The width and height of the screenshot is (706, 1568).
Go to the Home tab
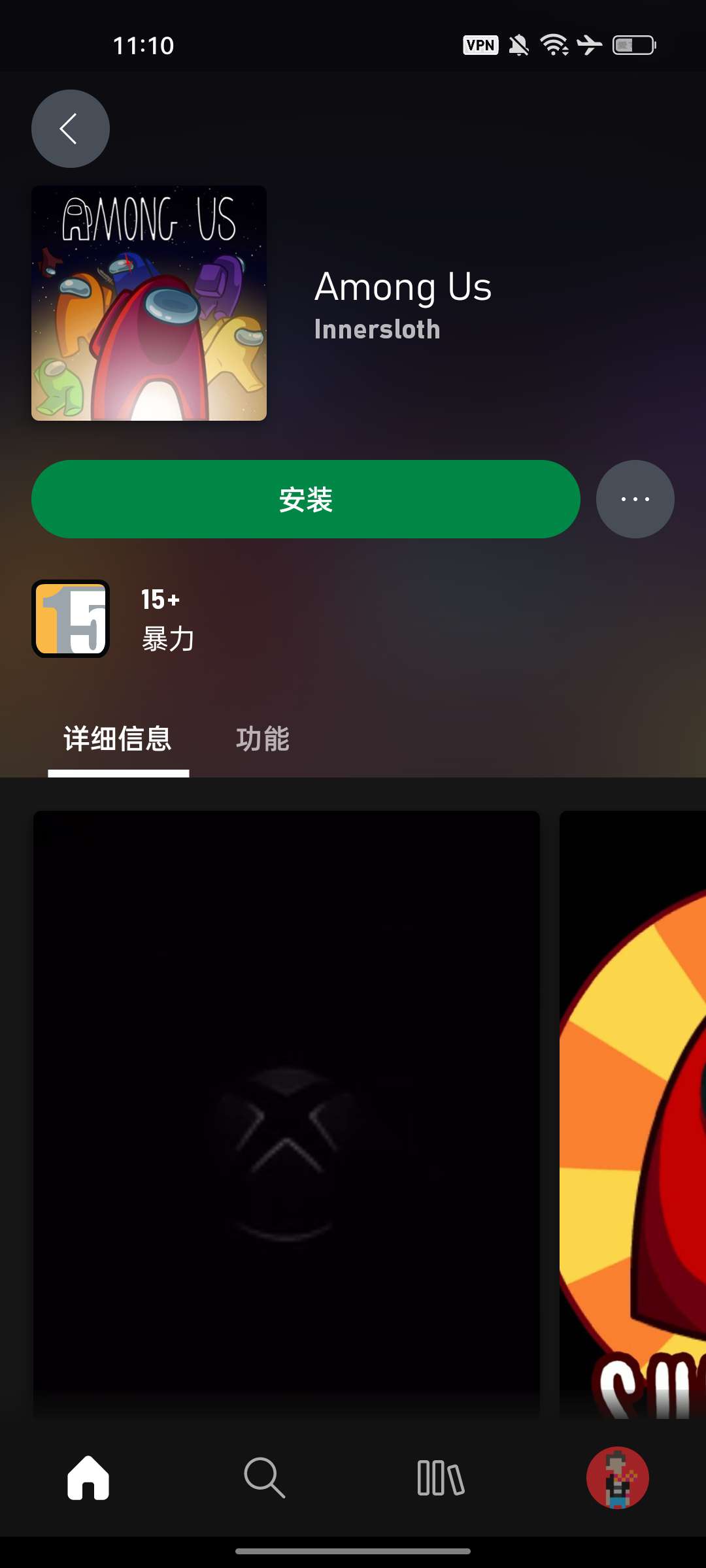(88, 1478)
